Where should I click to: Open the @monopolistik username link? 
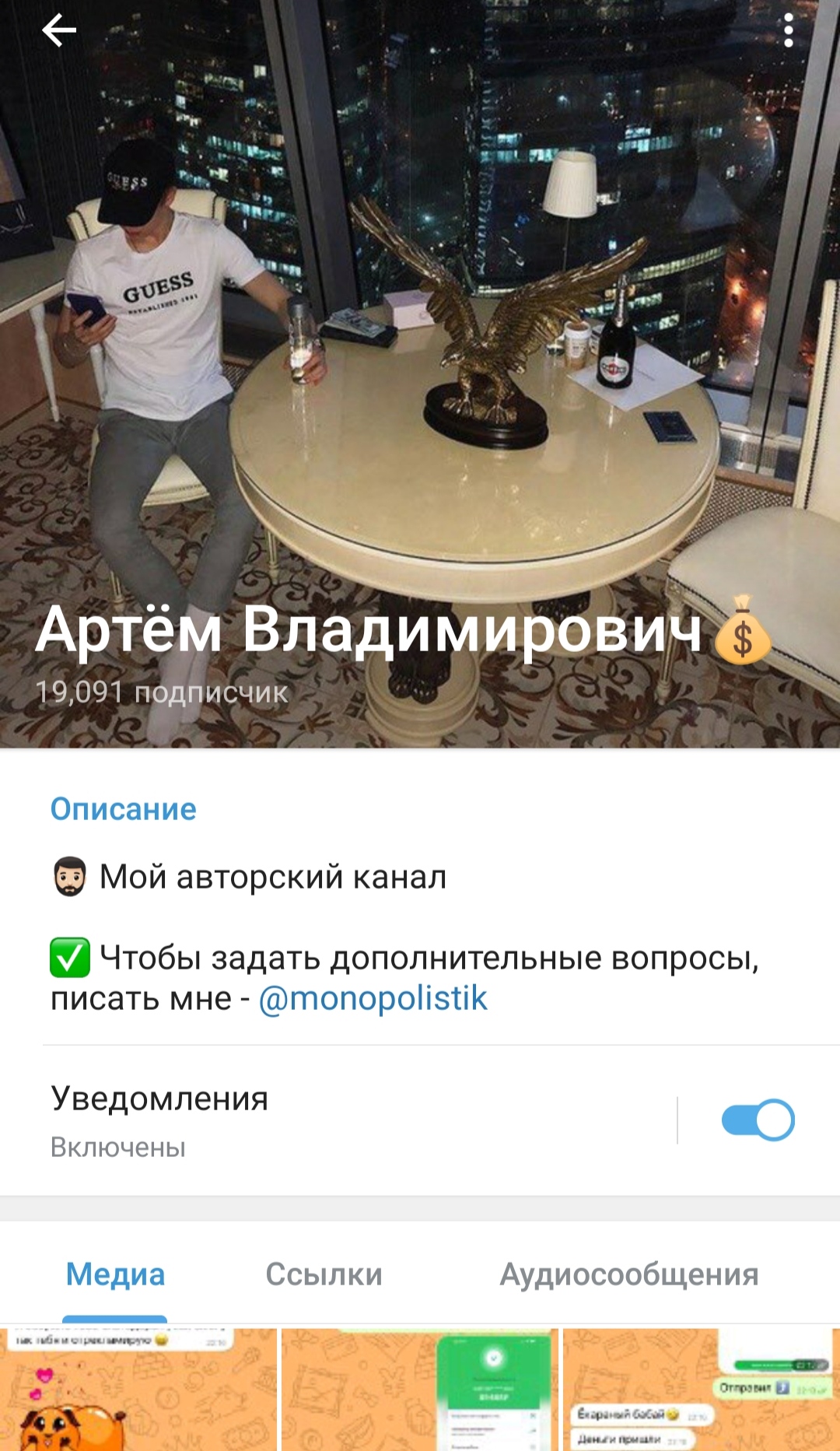point(373,998)
